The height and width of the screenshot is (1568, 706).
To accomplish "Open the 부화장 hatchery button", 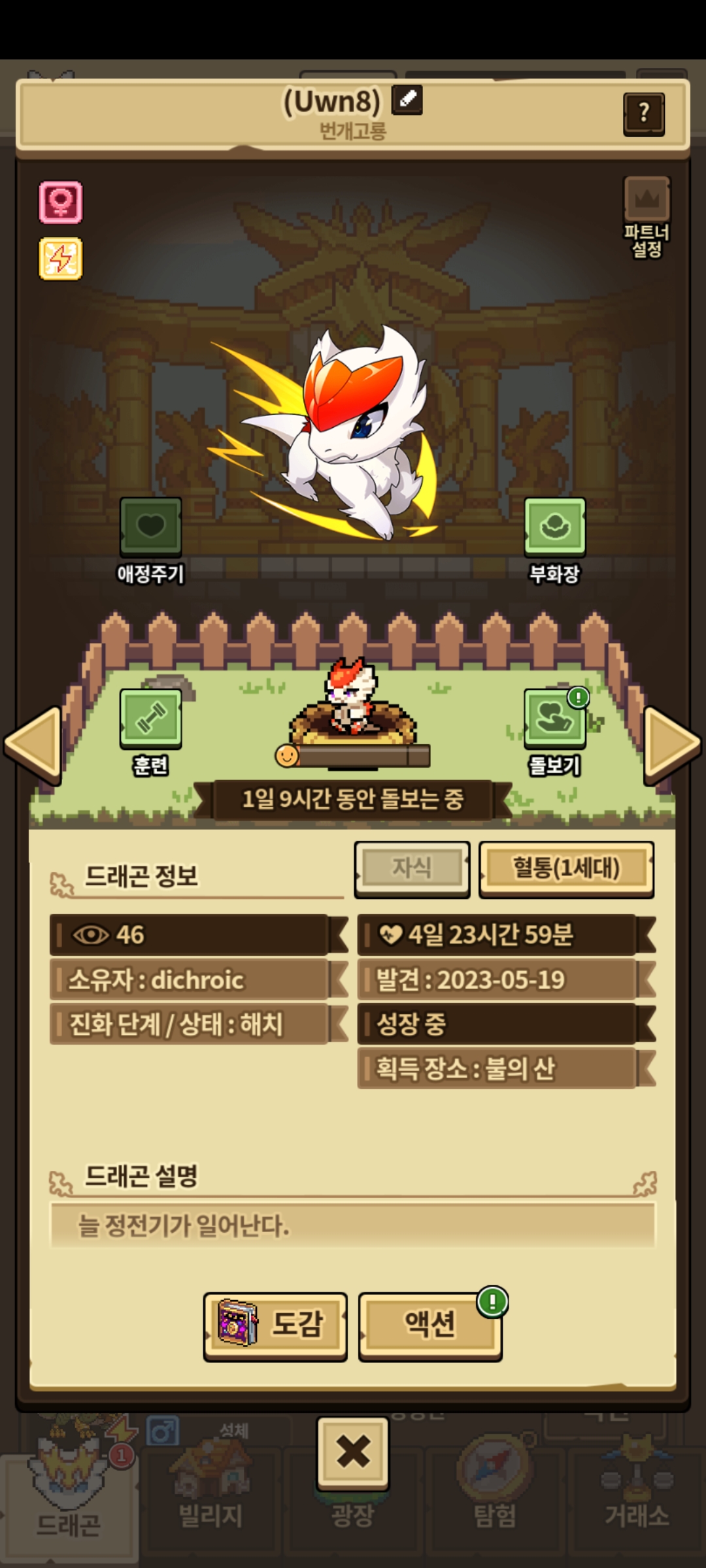I will pyautogui.click(x=554, y=527).
